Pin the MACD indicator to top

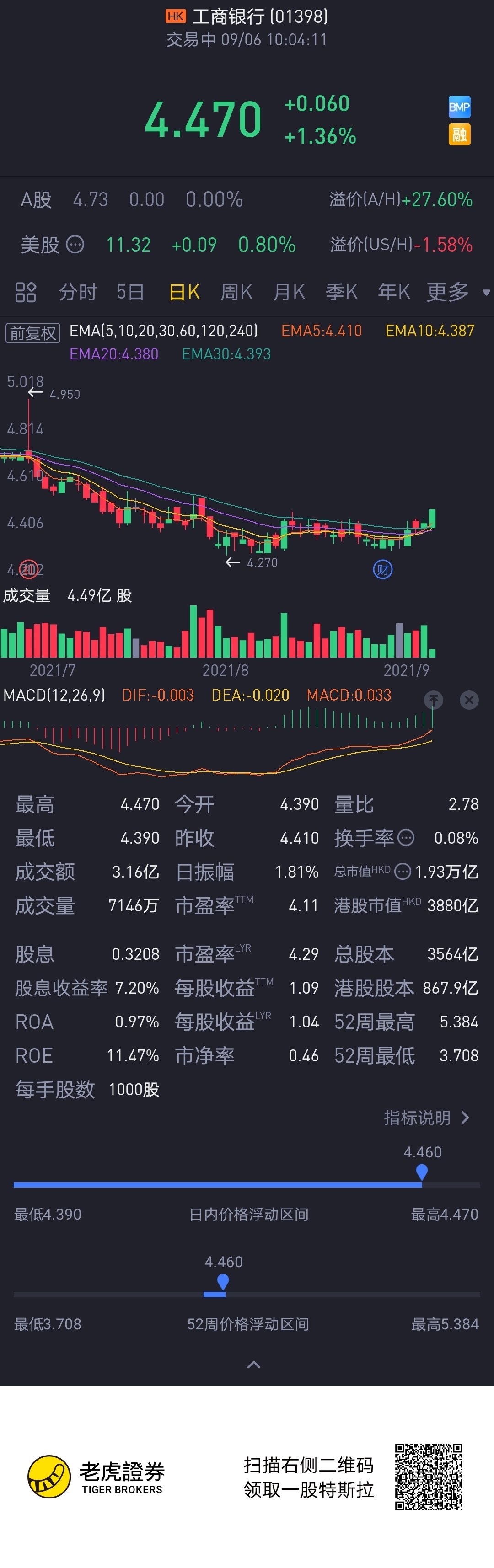(434, 700)
